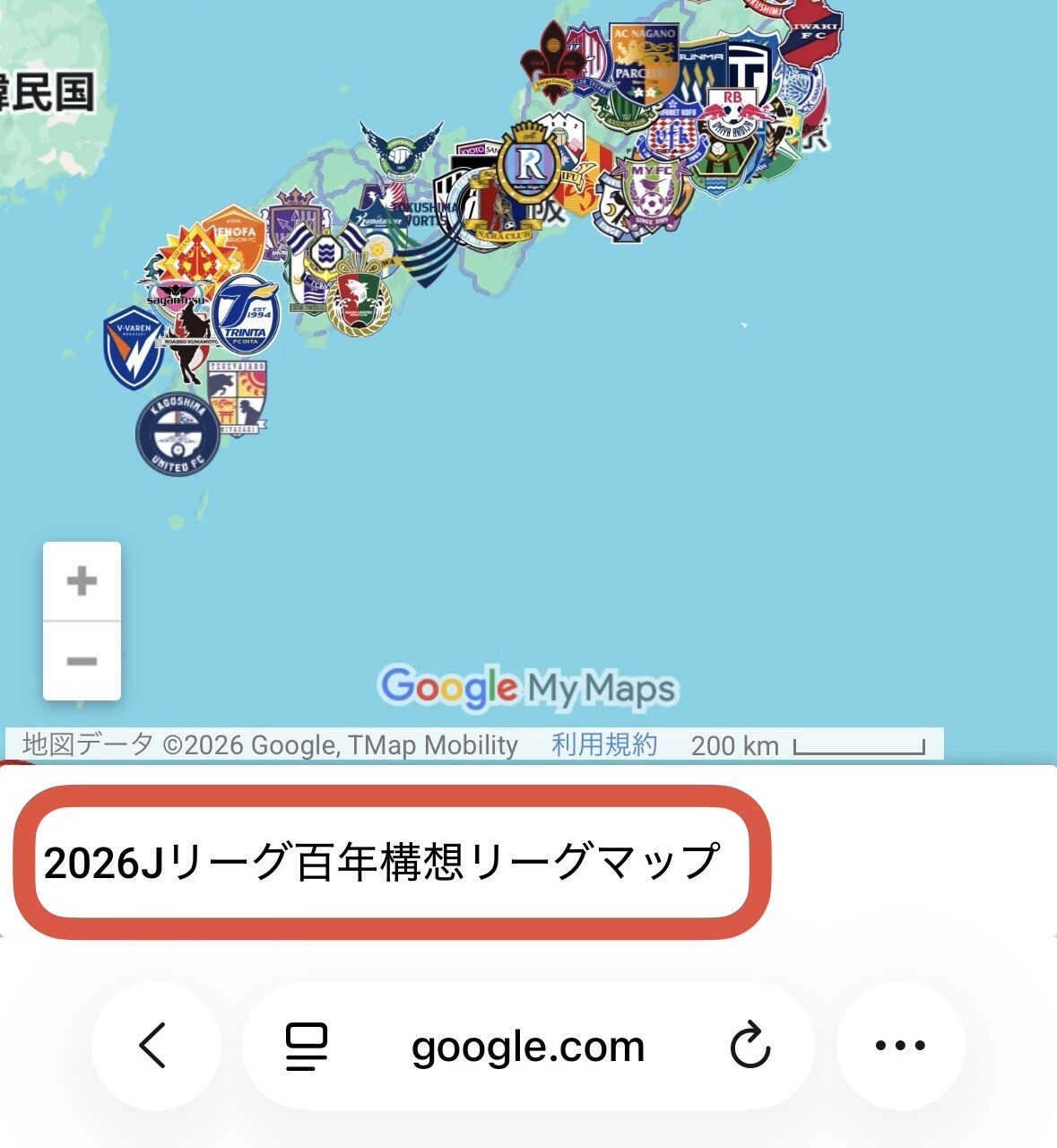Tap the google.com address bar

pyautogui.click(x=528, y=1046)
